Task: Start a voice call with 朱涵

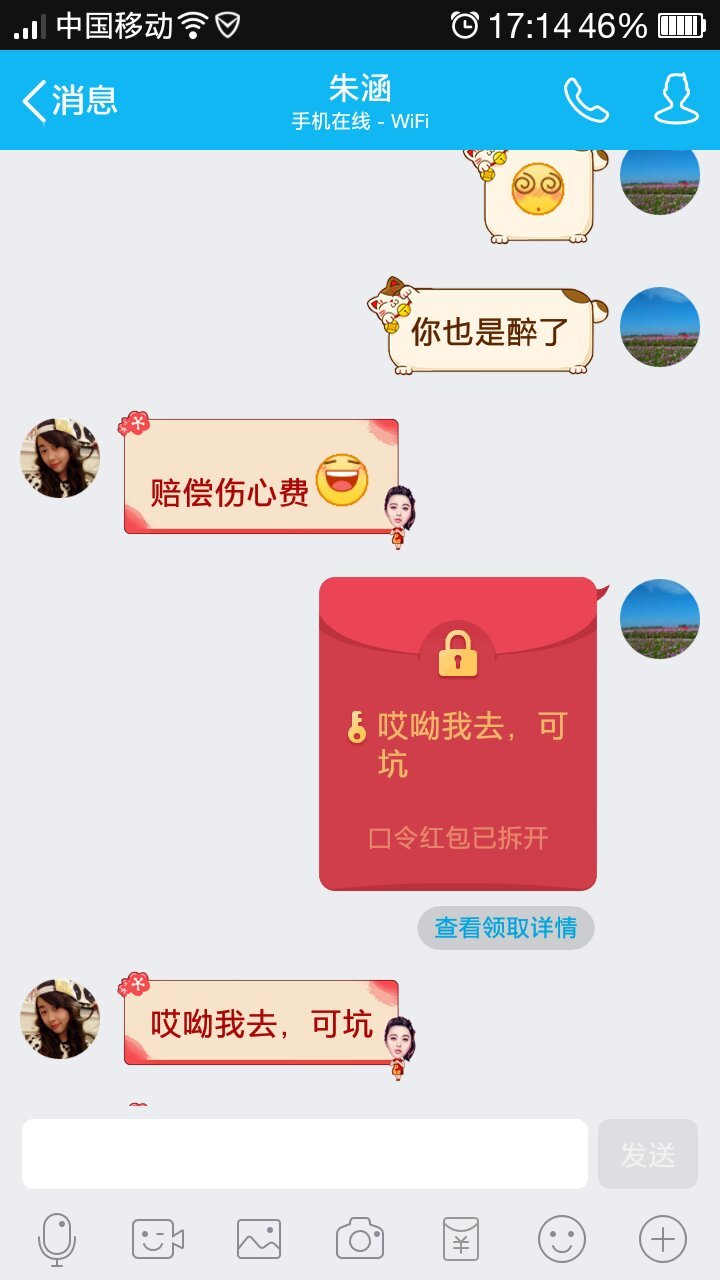Action: point(585,100)
